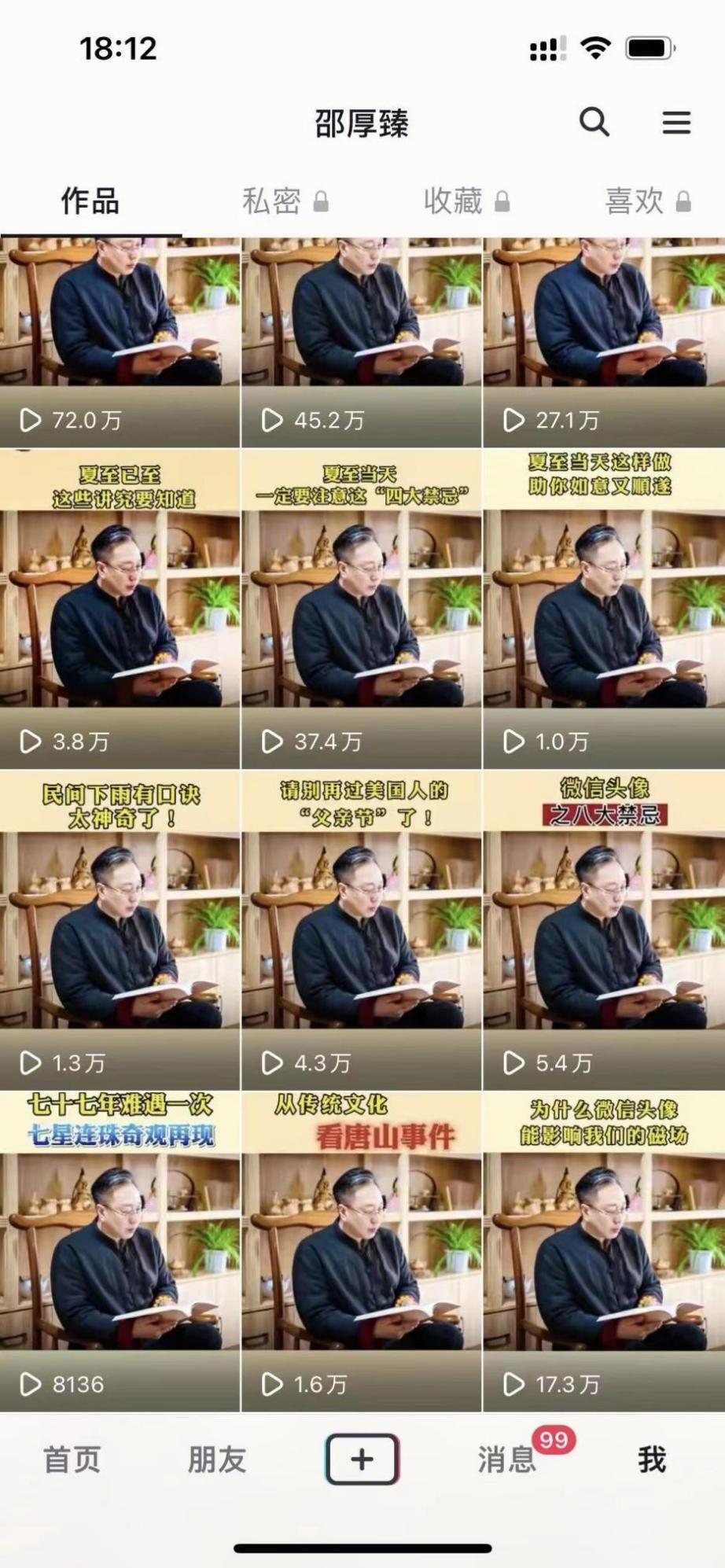Switch to the 收藏 tab
Screen dimensions: 725x1568
(466, 201)
